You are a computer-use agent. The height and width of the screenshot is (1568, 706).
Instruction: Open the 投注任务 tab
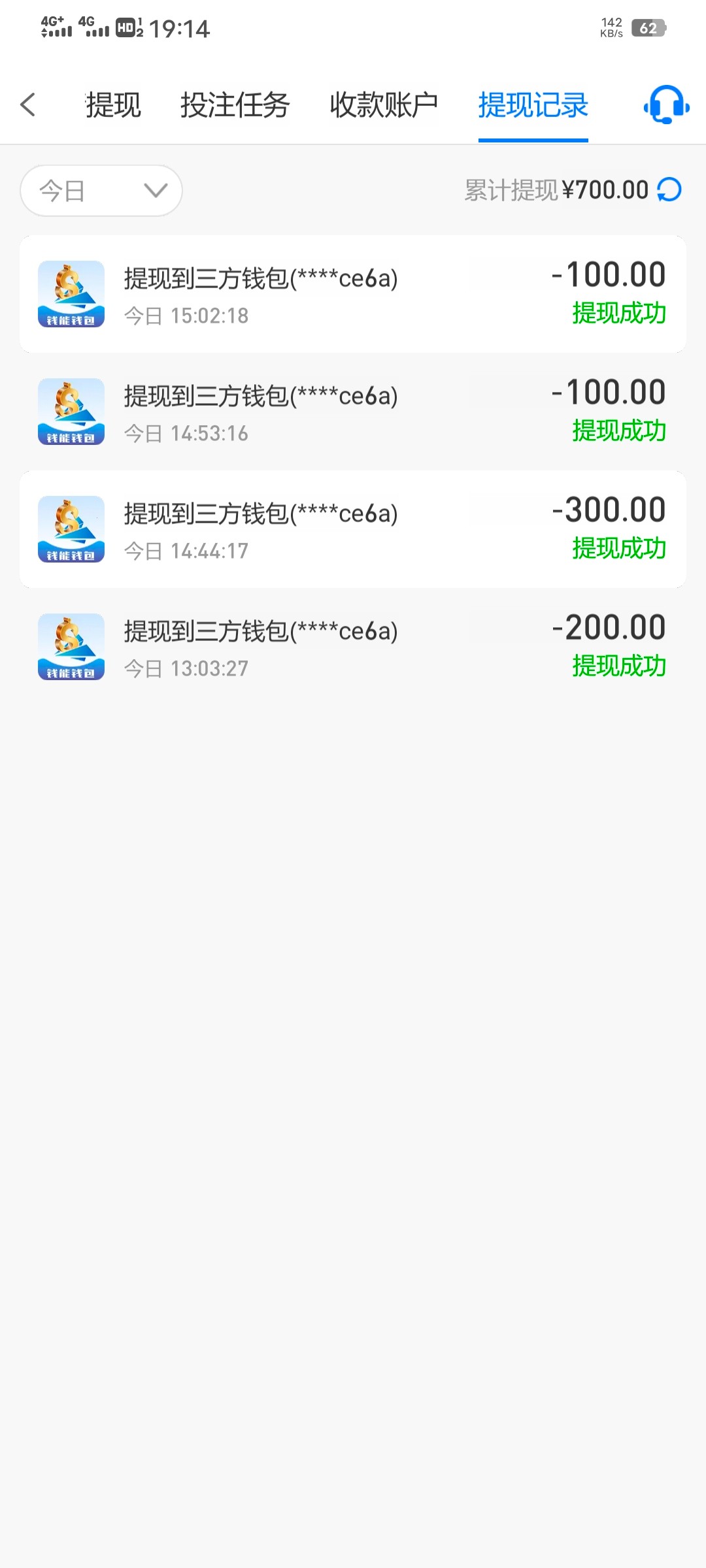(235, 105)
